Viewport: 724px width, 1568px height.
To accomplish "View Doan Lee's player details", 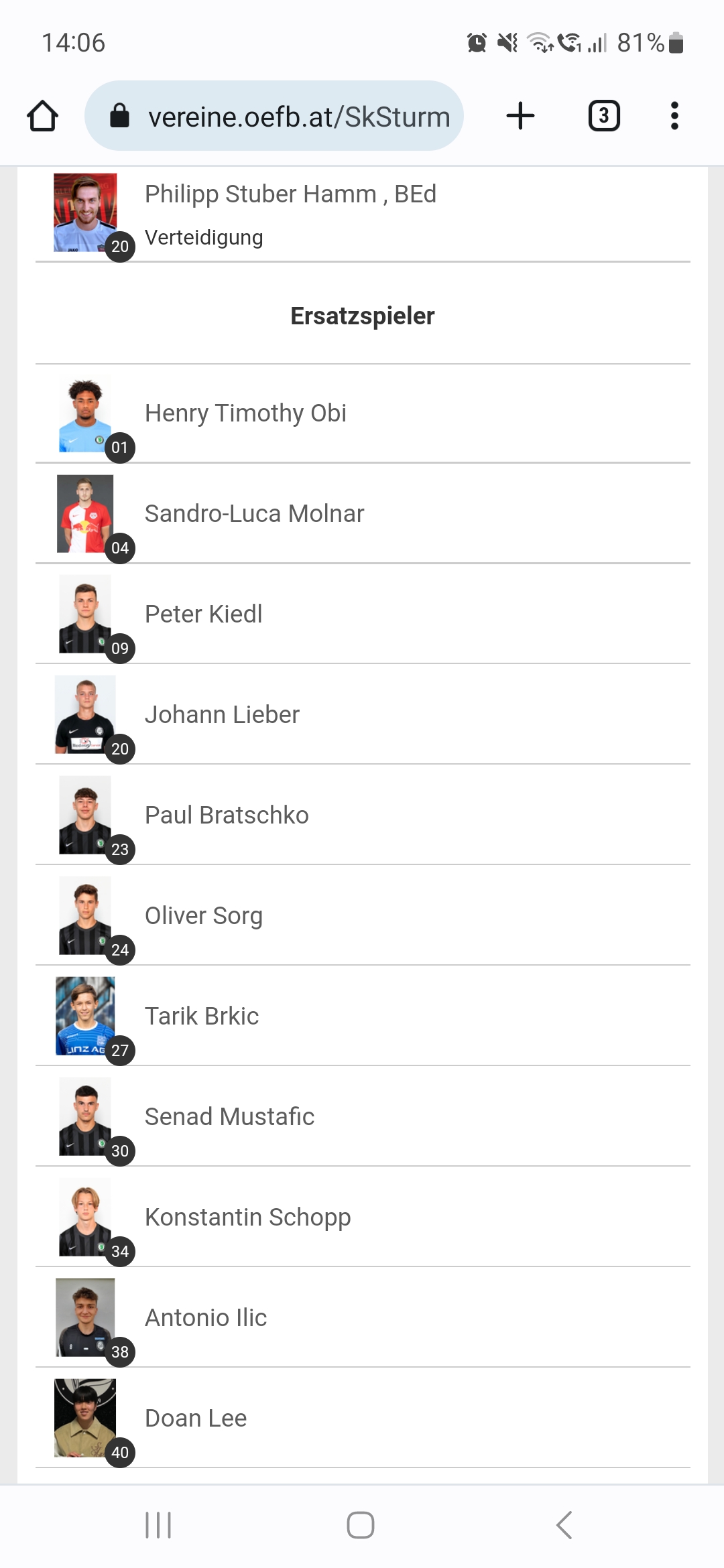I will [x=363, y=1419].
